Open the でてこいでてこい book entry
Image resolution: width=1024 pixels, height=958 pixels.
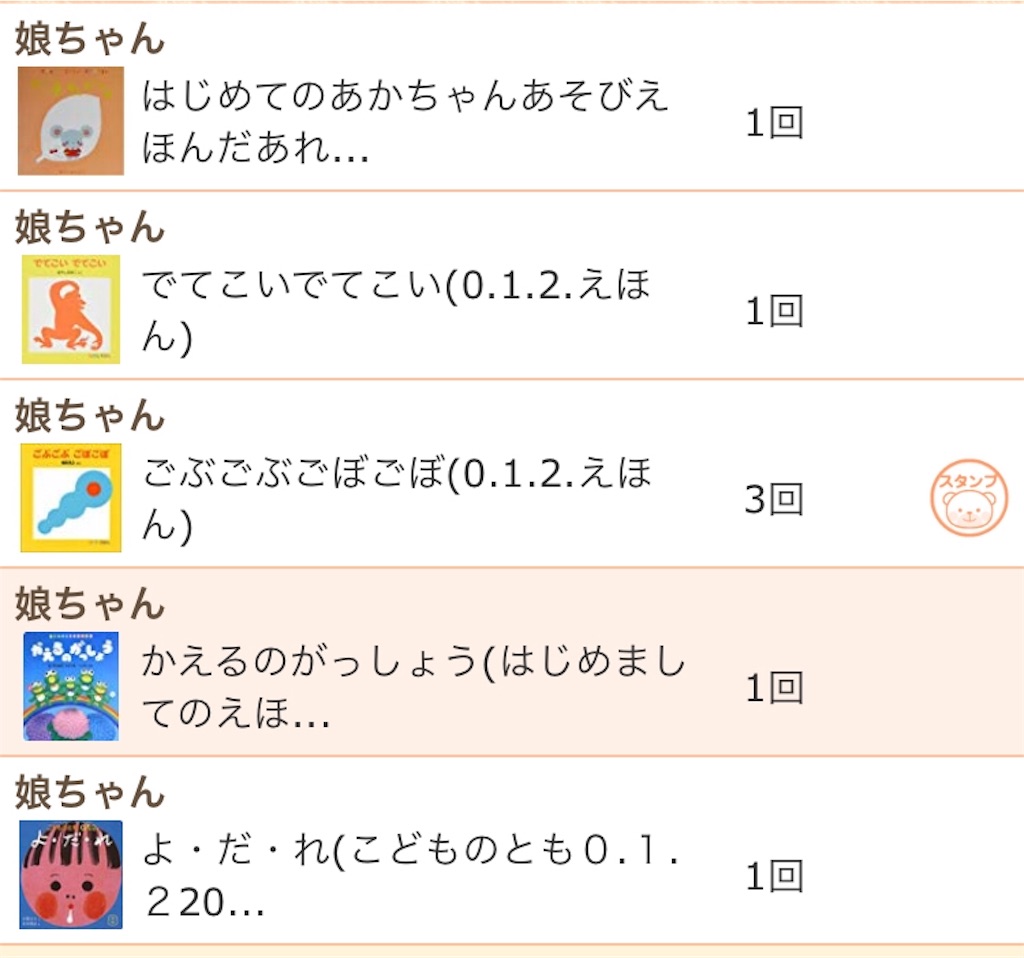point(396,312)
